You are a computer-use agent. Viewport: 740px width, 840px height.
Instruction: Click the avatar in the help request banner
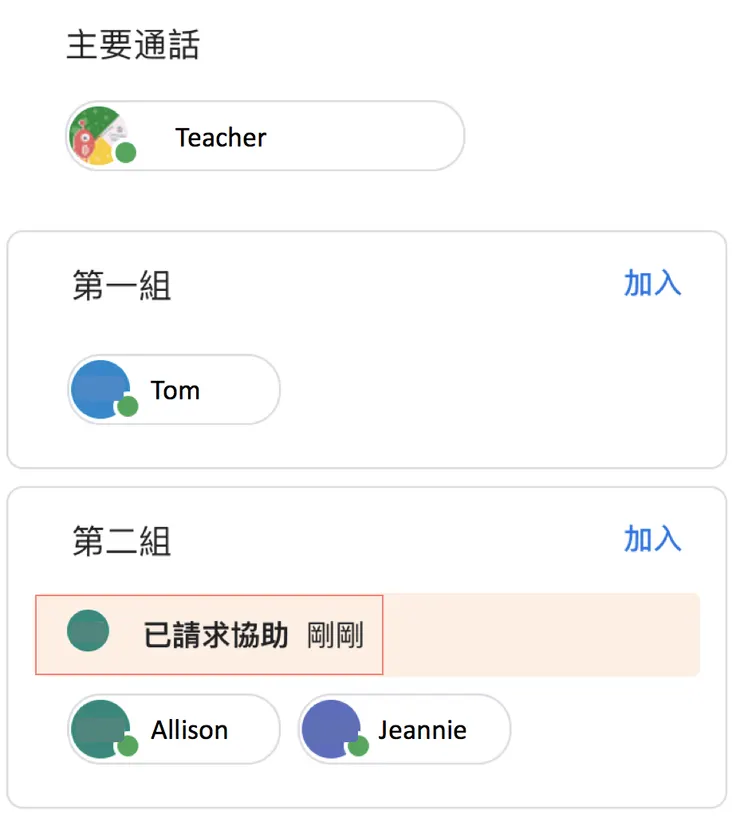click(88, 631)
